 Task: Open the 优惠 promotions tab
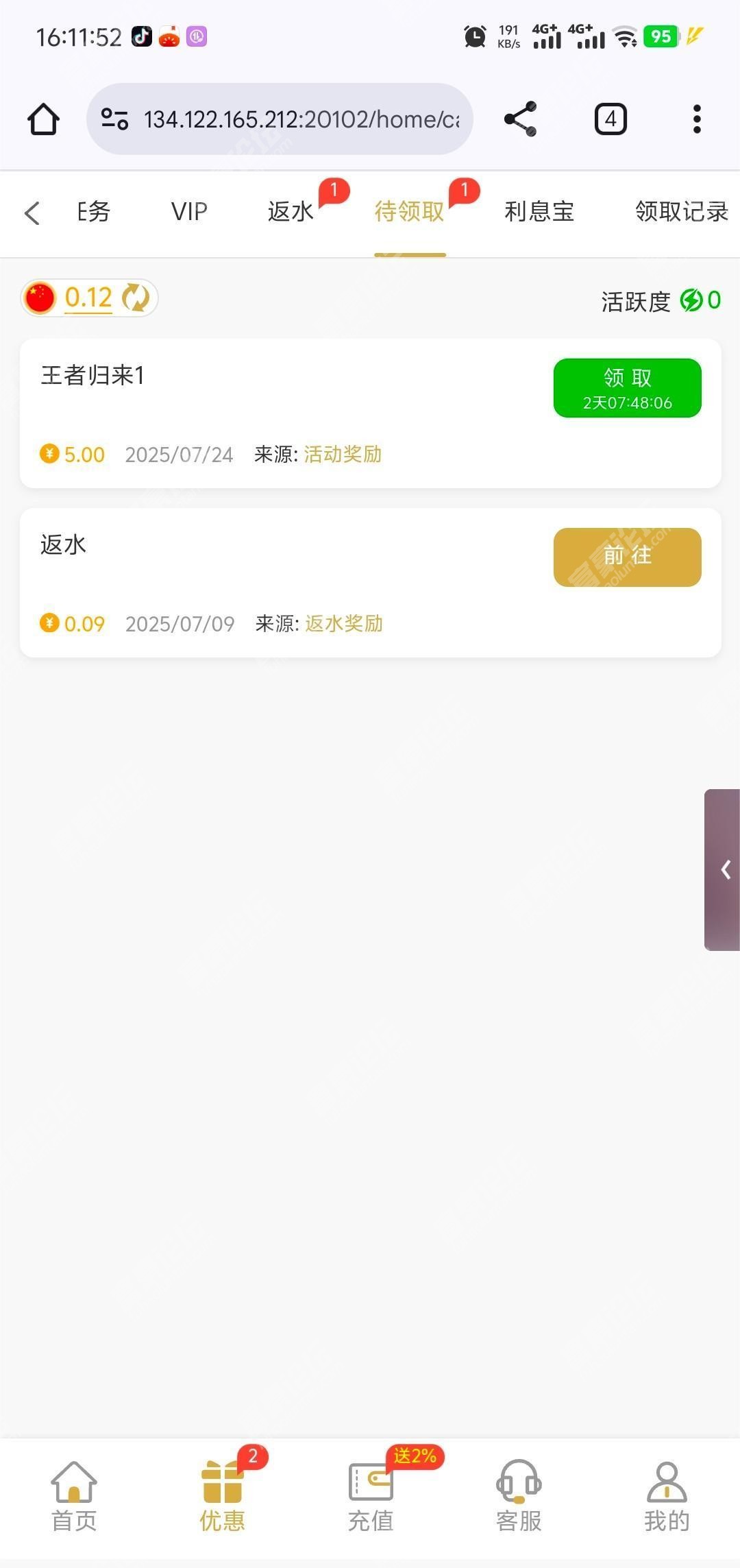222,1497
